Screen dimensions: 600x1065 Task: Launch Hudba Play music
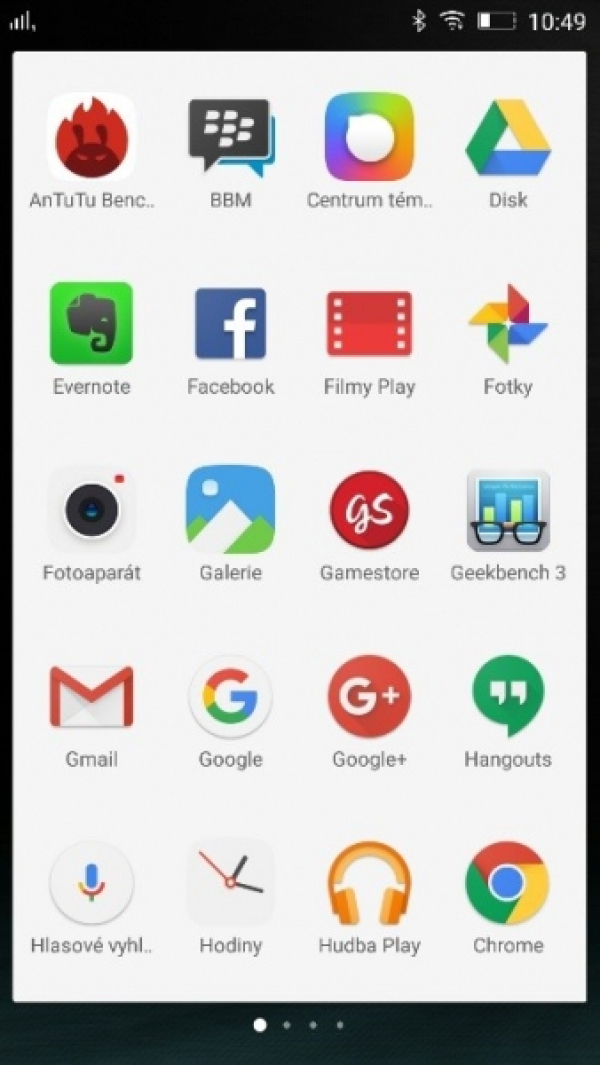coord(369,883)
